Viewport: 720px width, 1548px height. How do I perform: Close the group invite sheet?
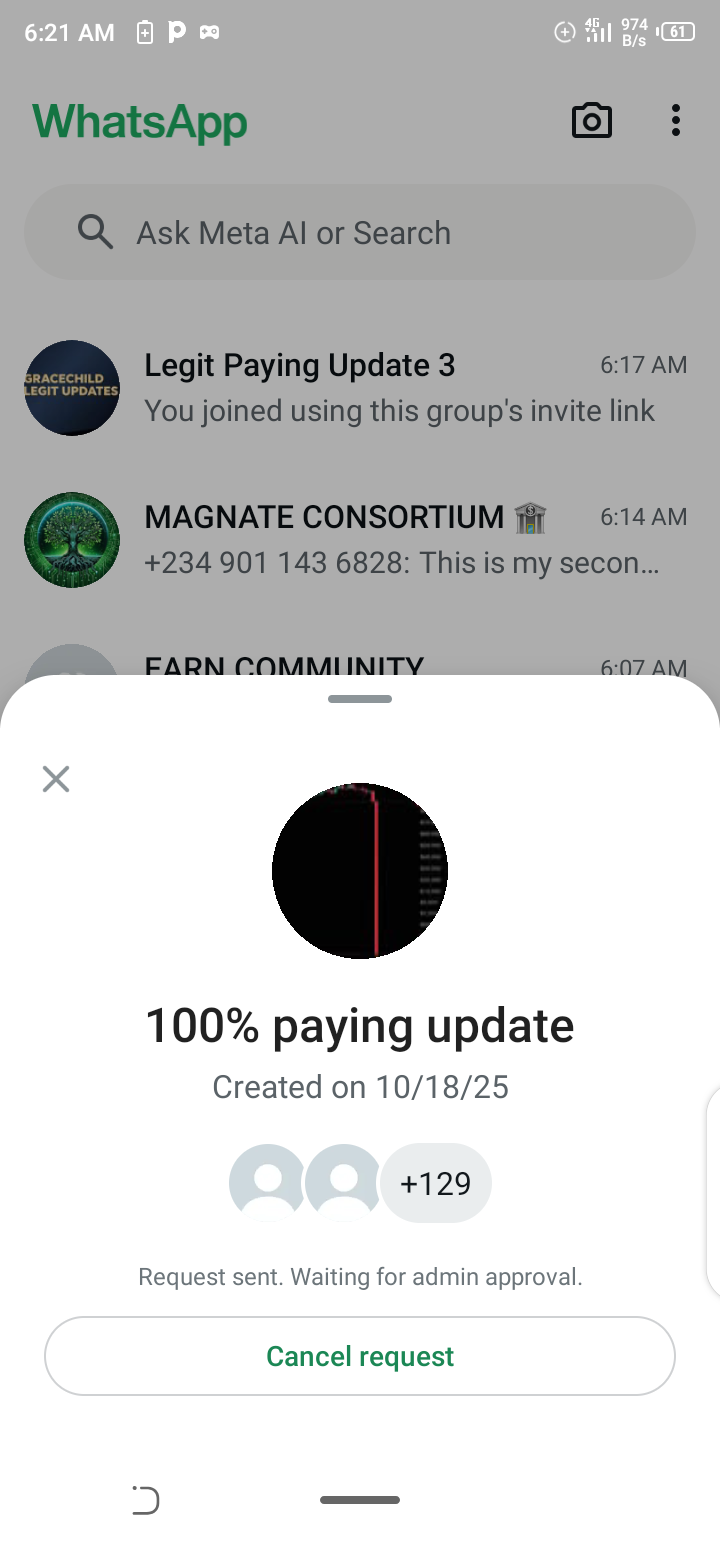tap(56, 779)
